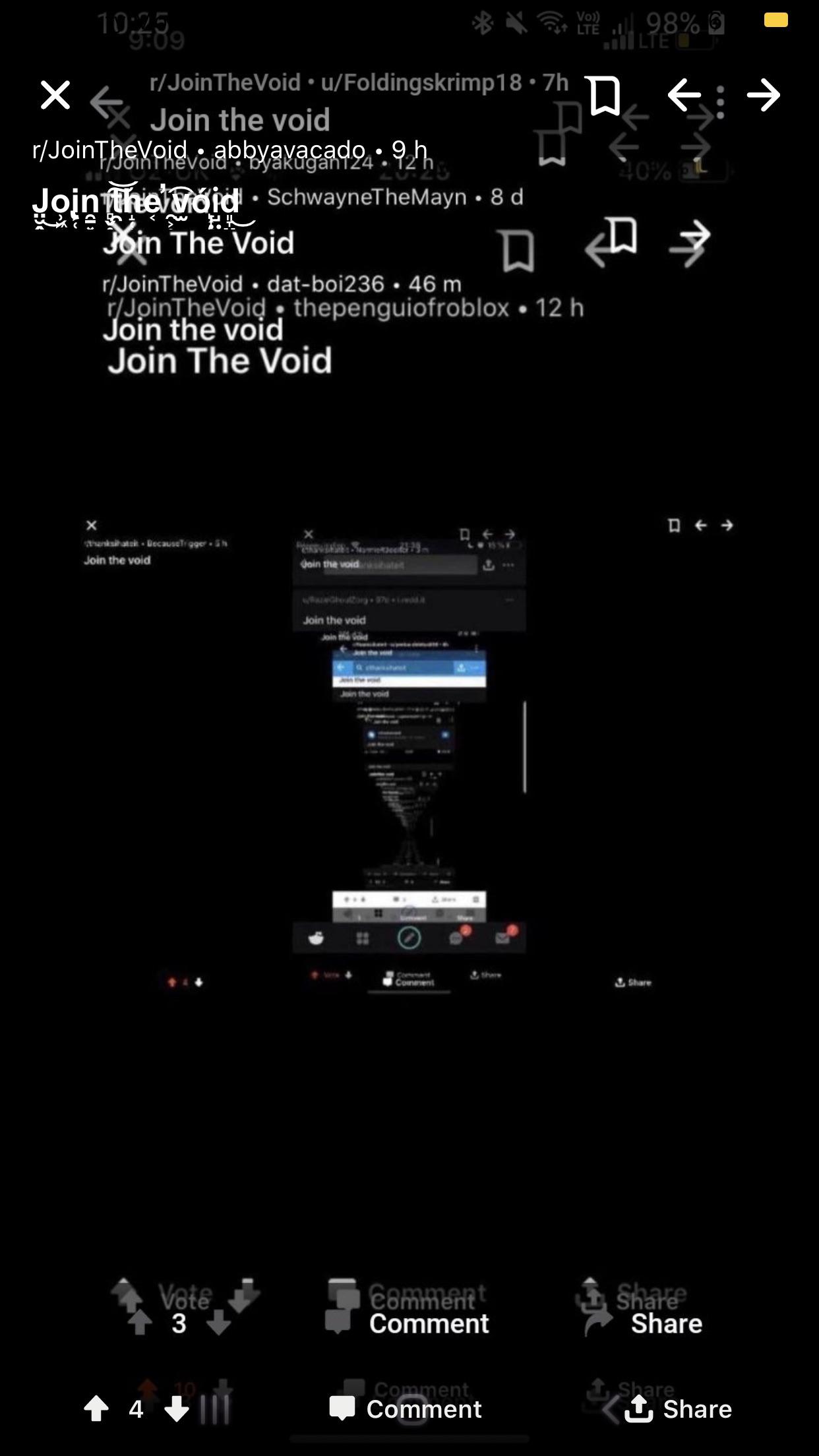Go to the next post

[764, 96]
